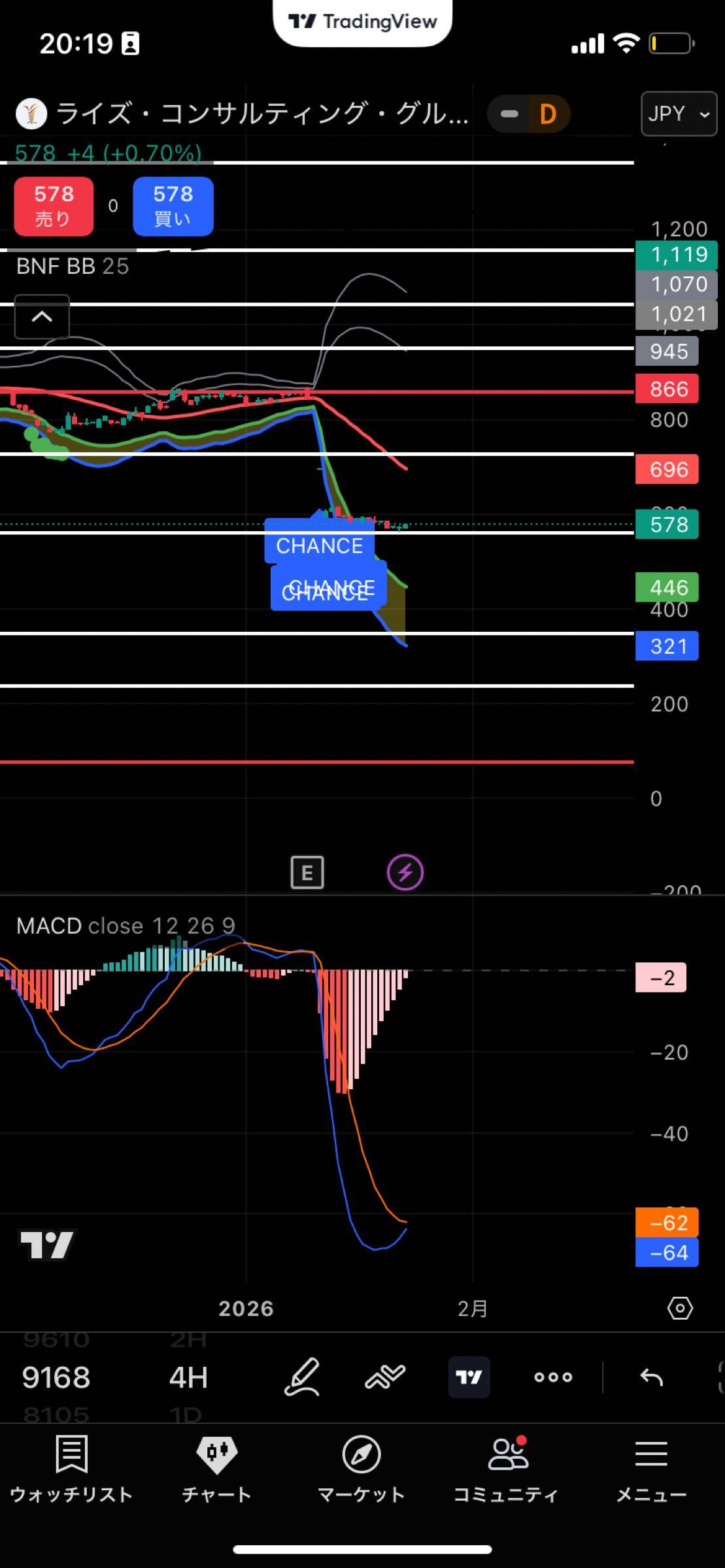725x1568 pixels.
Task: Select symbol 9168 in the picker
Action: pos(56,1377)
